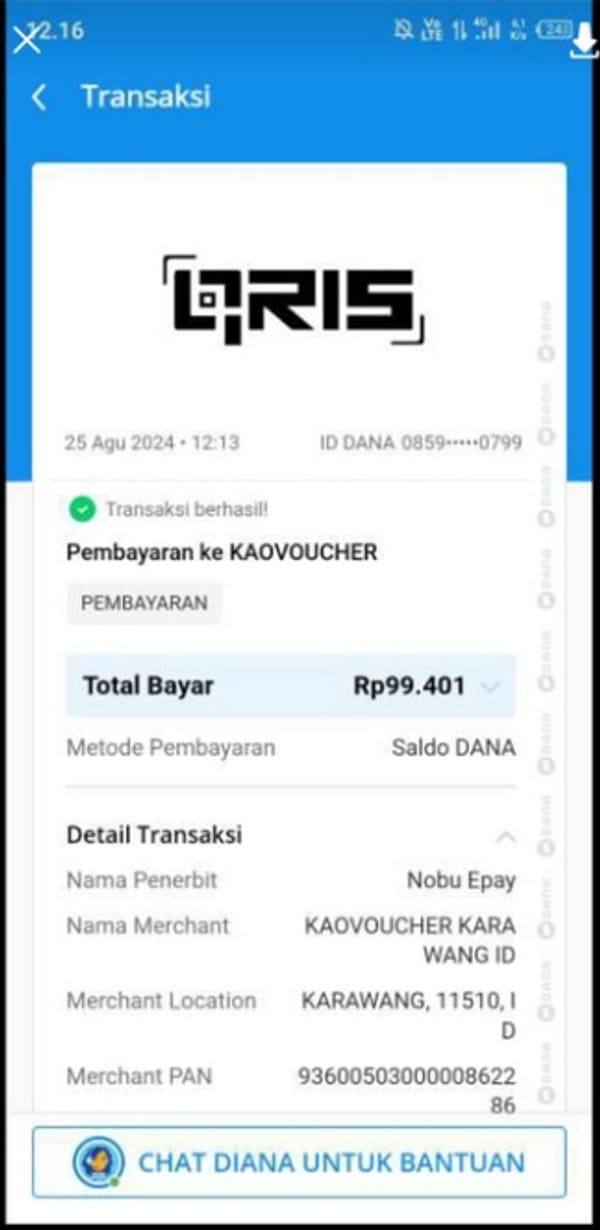This screenshot has width=600, height=1230.
Task: Download this transaction image
Action: 583,44
